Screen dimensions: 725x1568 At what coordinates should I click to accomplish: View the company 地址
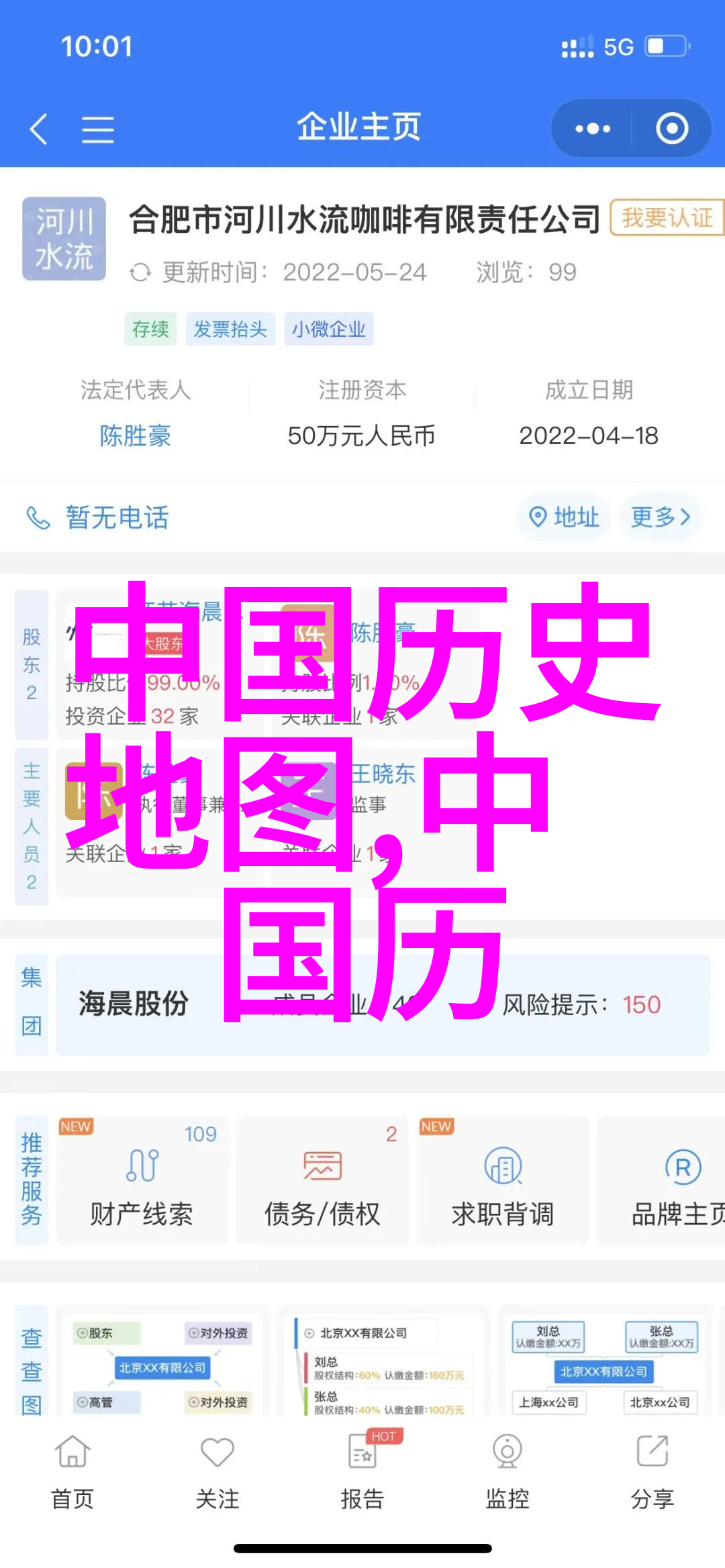pyautogui.click(x=564, y=517)
